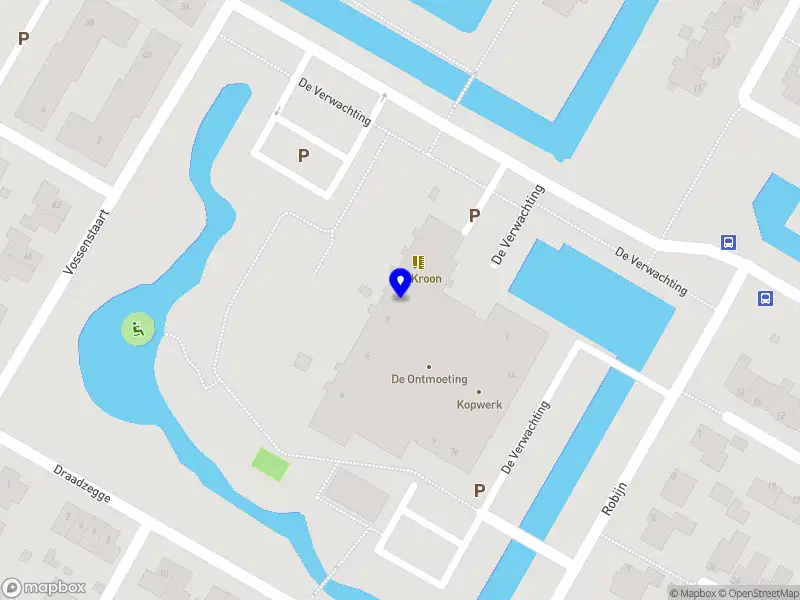Open the Mapbox logo link
The image size is (800, 600).
pyautogui.click(x=42, y=588)
